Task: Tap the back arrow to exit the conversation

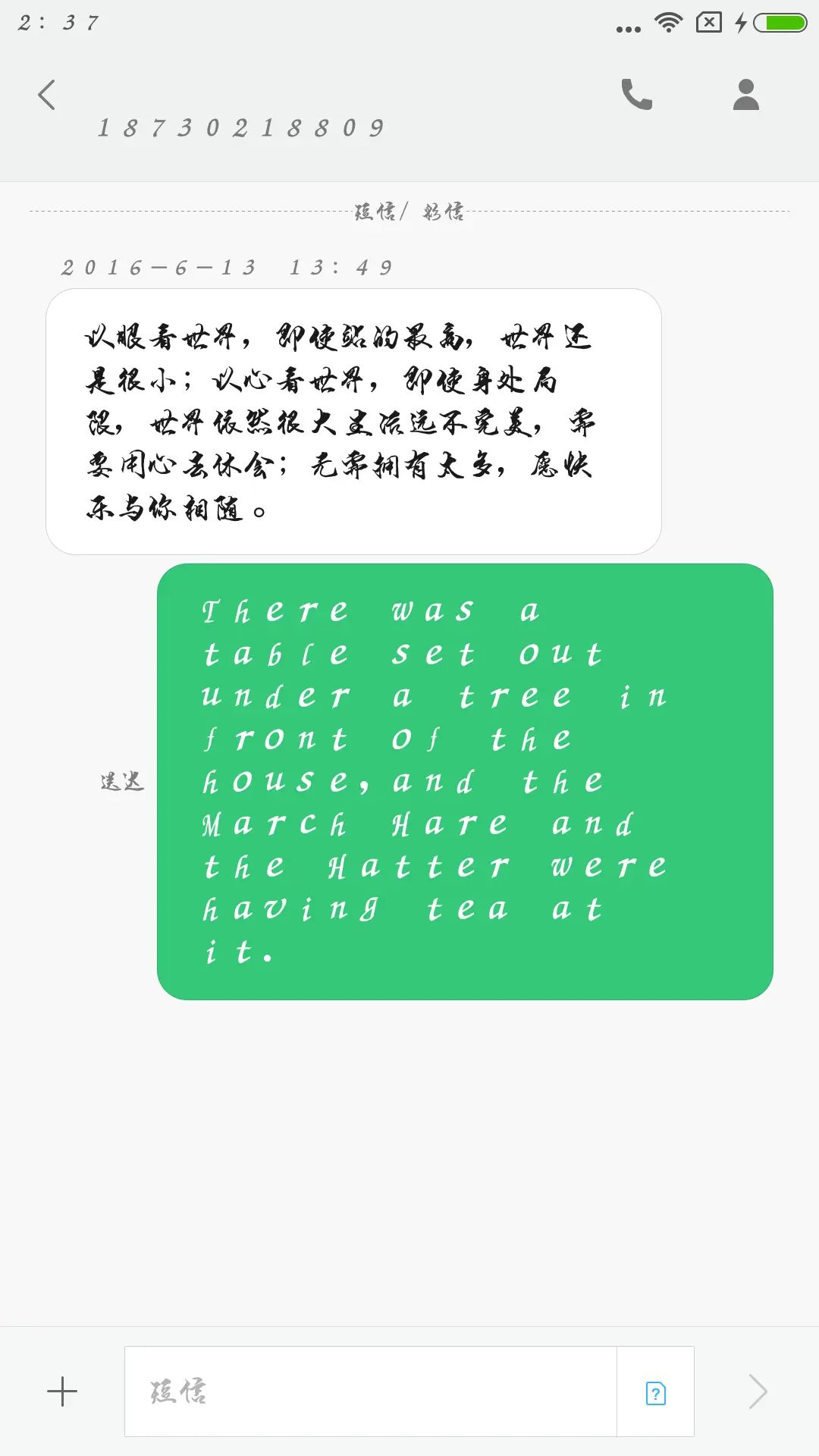Action: point(47,94)
